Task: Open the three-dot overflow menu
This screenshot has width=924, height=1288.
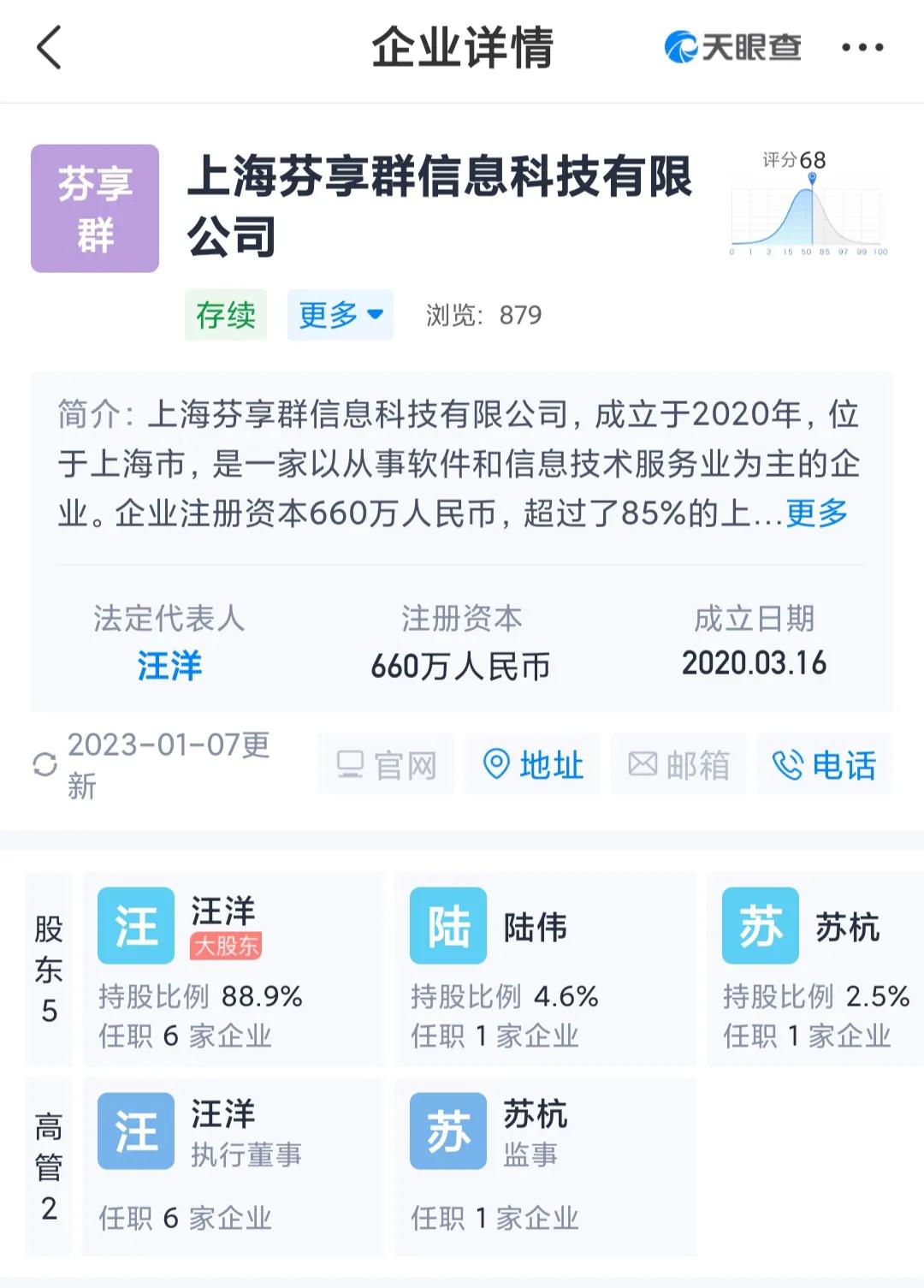Action: pos(862,47)
